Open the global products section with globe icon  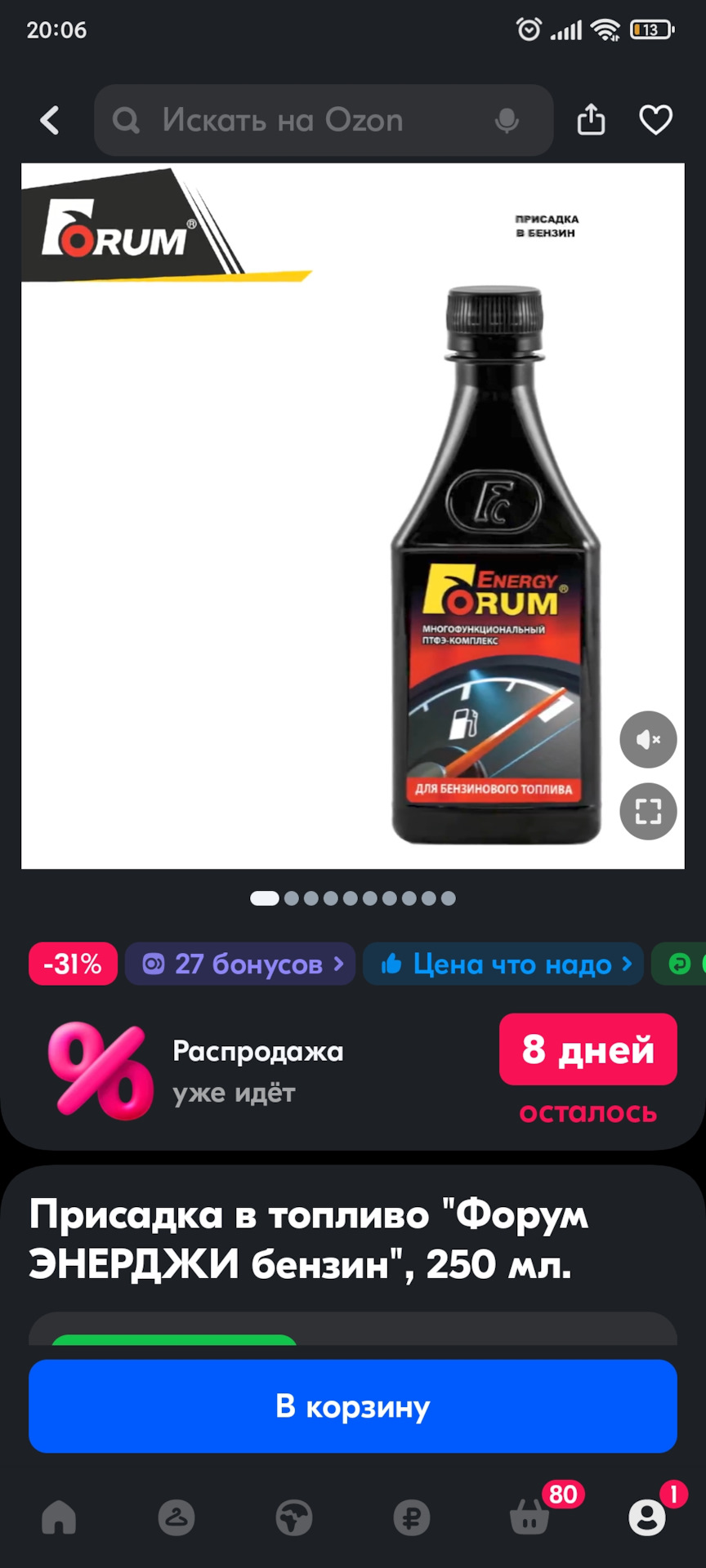click(294, 1518)
